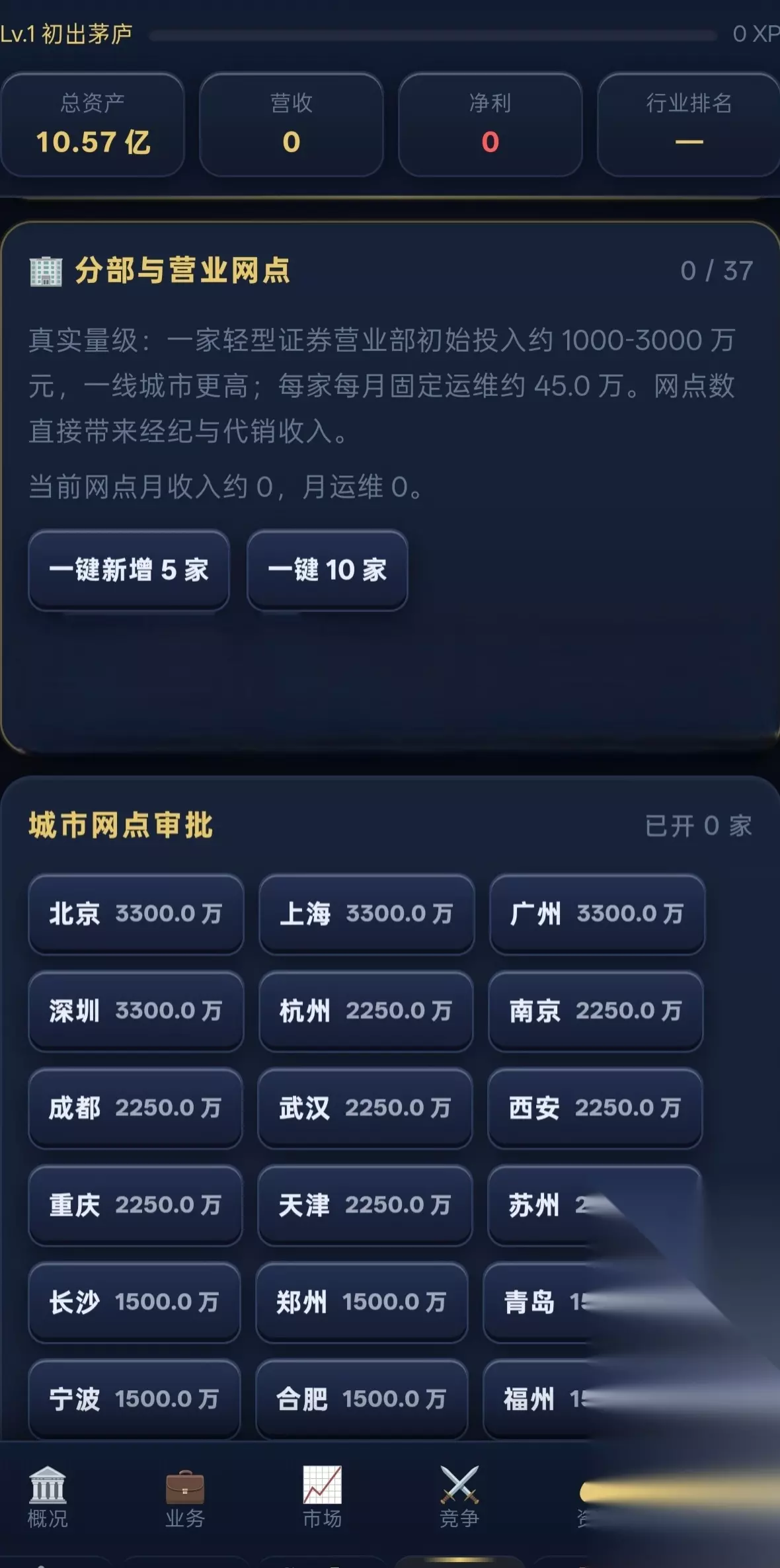Open the 业务 tab
This screenshot has height=1568, width=780.
[185, 1497]
